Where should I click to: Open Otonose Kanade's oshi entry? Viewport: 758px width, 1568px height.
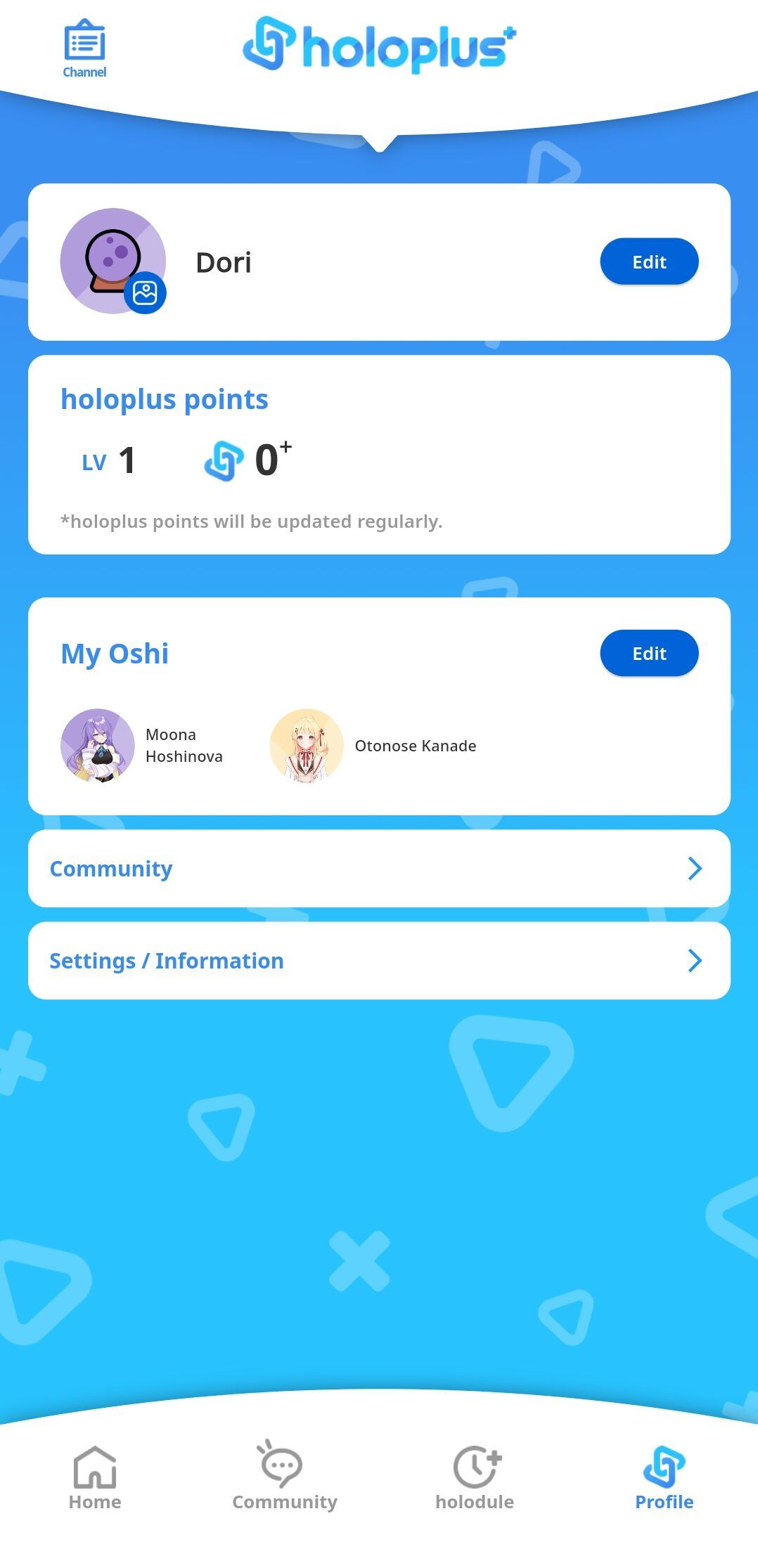[x=307, y=746]
